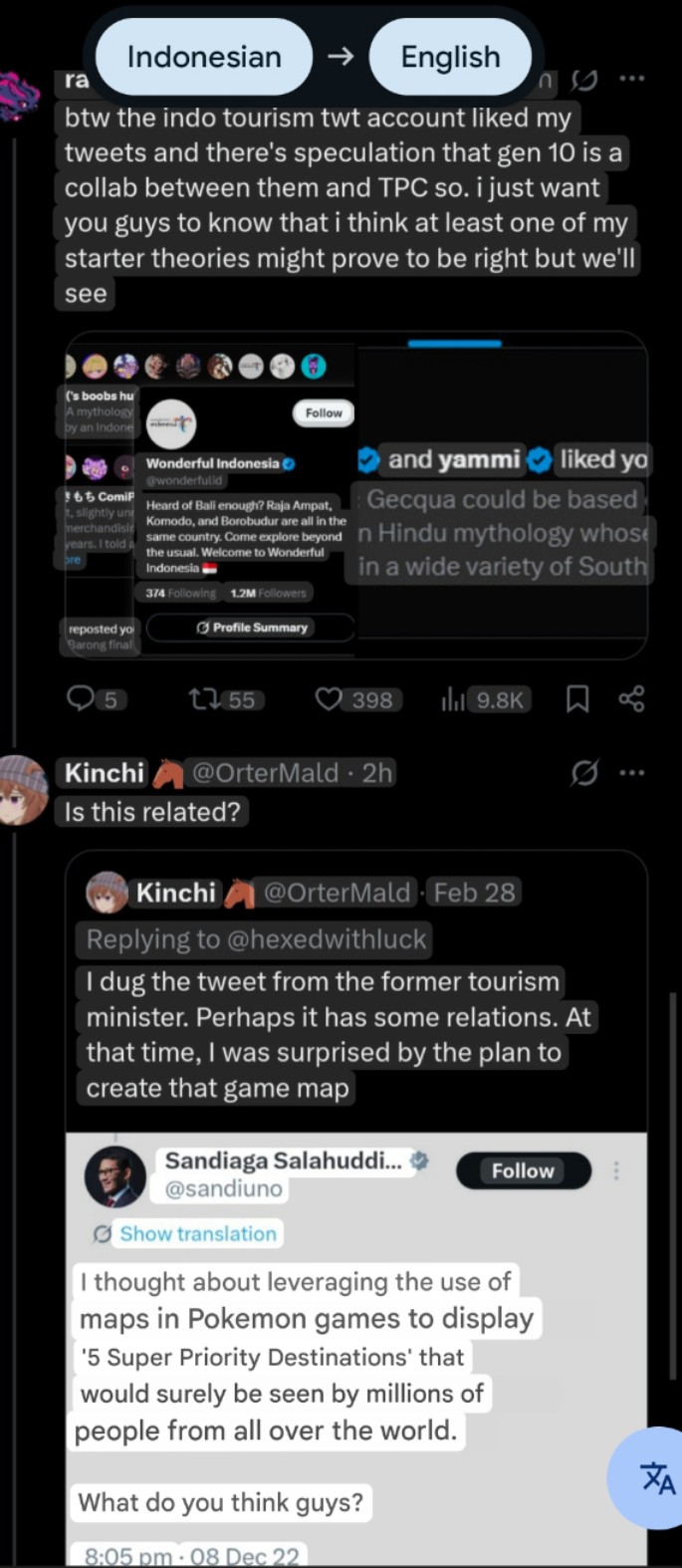This screenshot has height=1568, width=682.
Task: Open overflow menu on the top tweet
Action: [x=631, y=79]
